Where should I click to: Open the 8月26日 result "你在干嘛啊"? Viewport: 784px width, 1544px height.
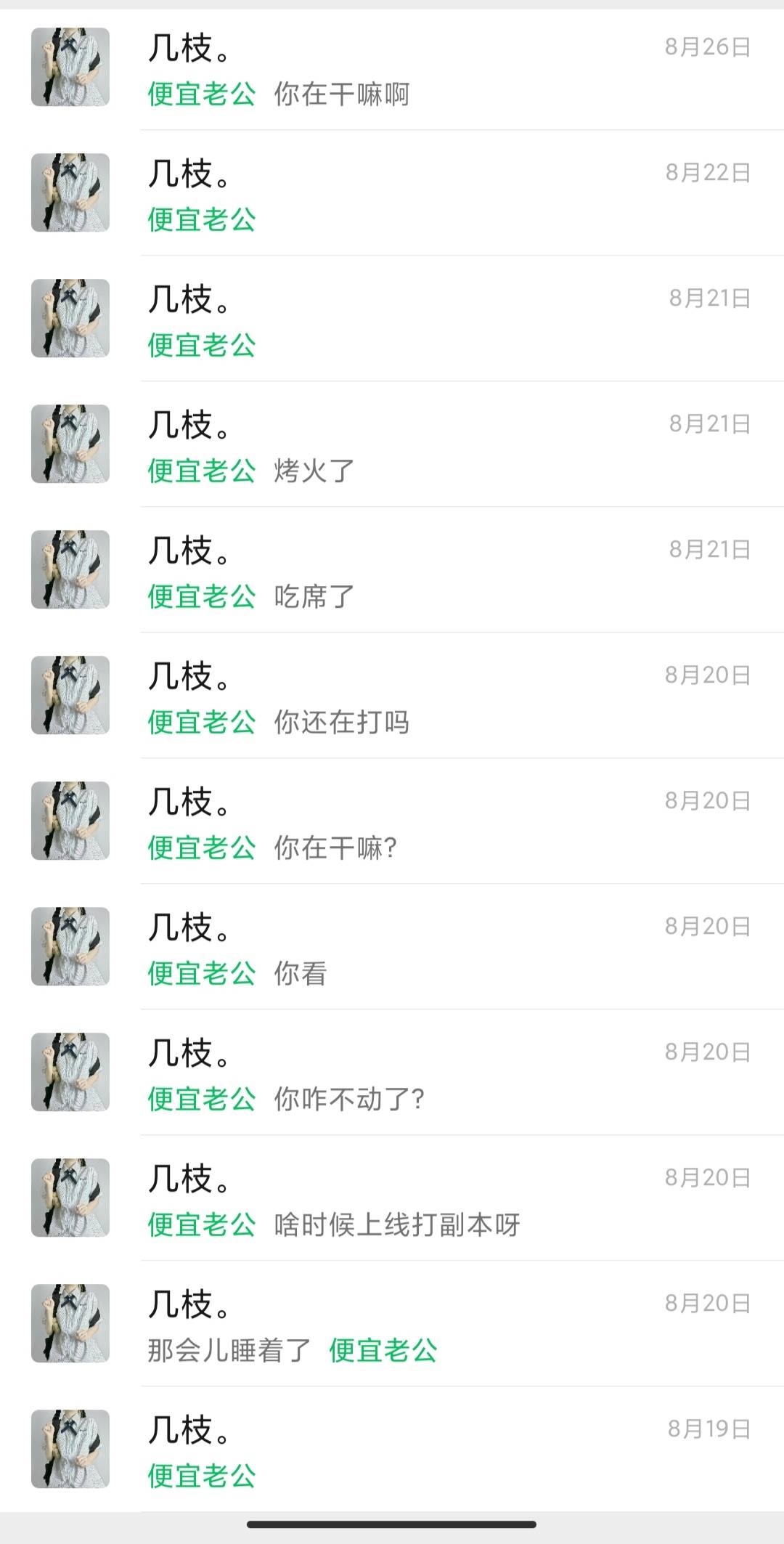[x=392, y=69]
